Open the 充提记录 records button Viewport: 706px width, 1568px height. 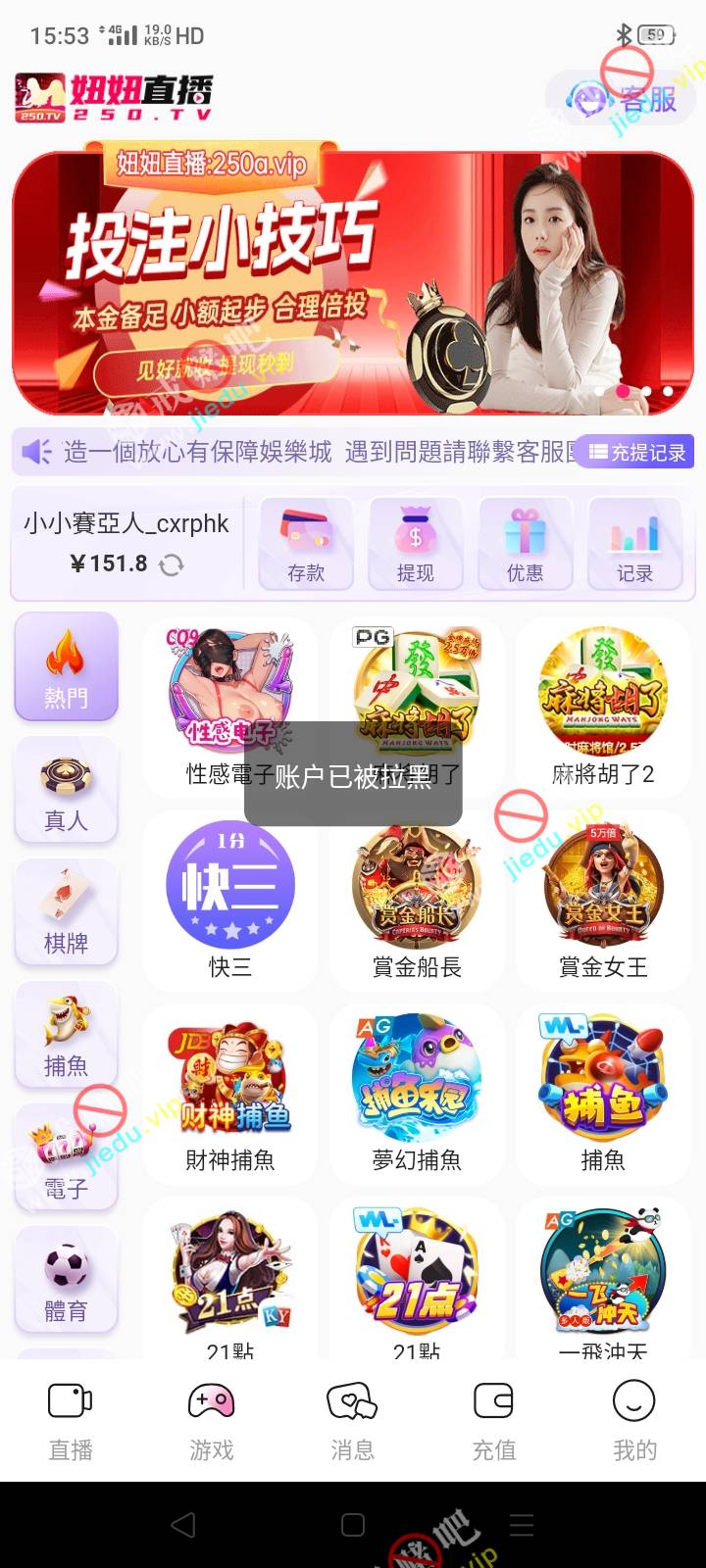tap(637, 452)
